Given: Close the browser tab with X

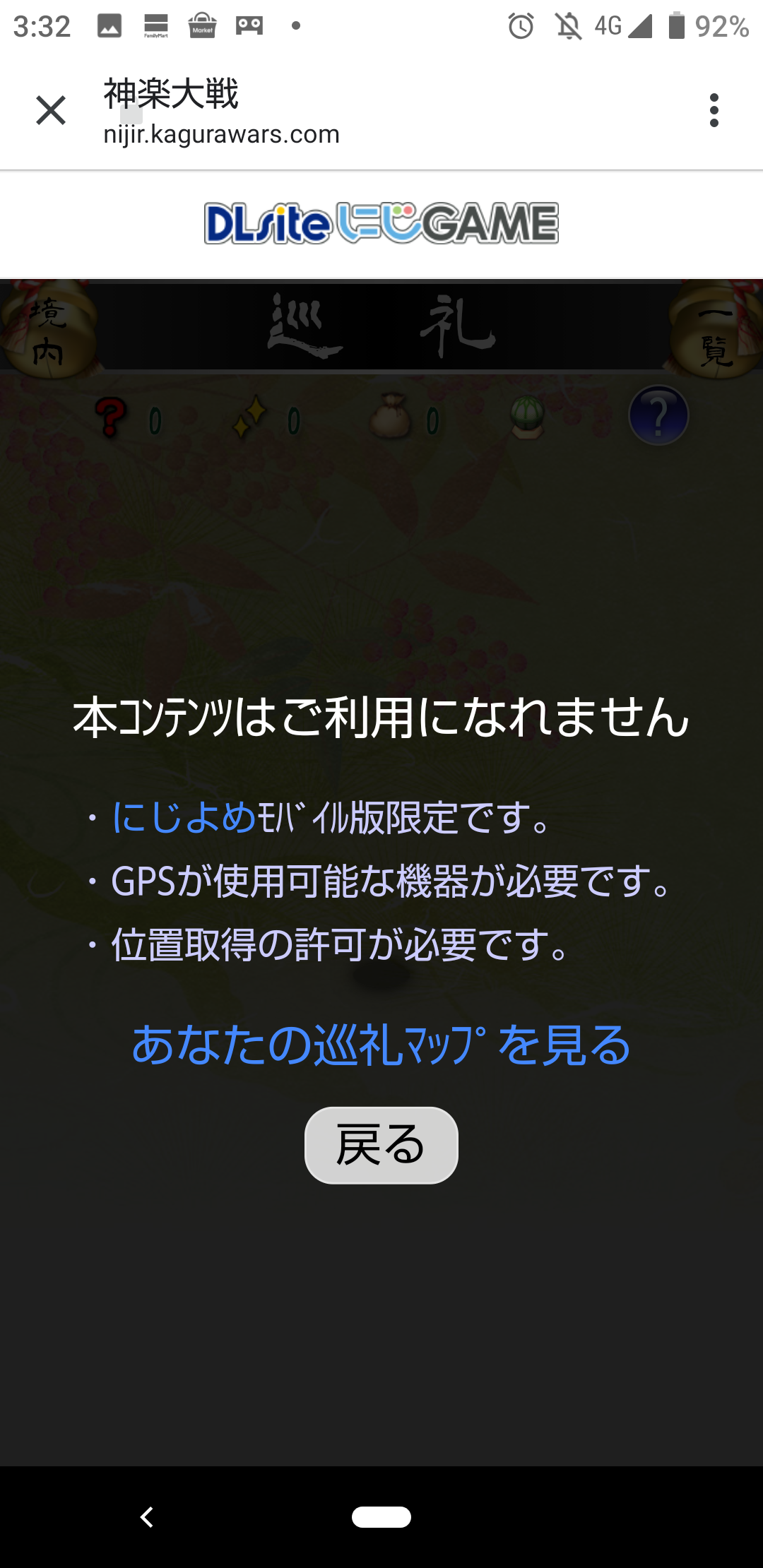Looking at the screenshot, I should 51,111.
